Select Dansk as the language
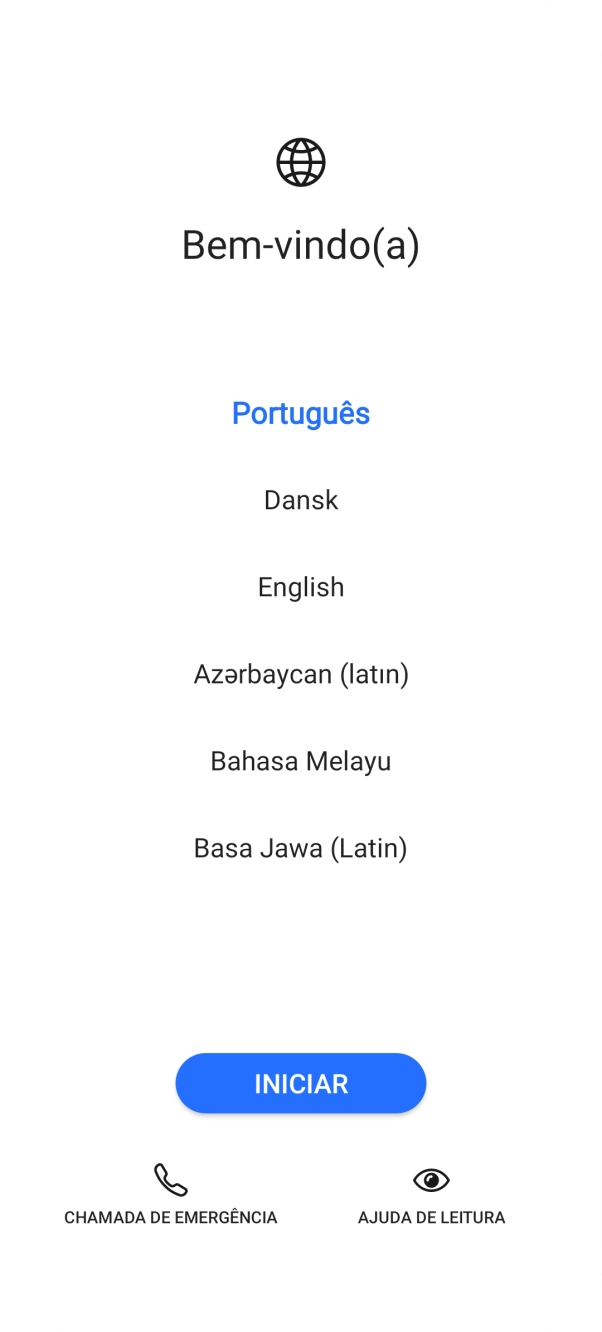Viewport: 602px width, 1332px height. [x=301, y=500]
